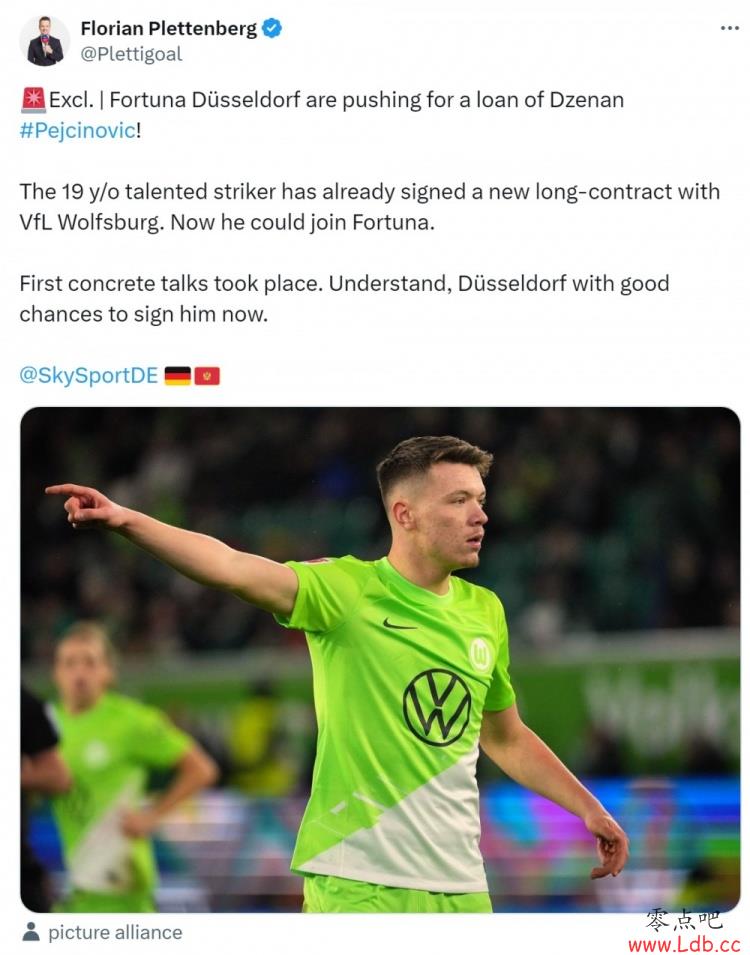Open the @SkySportDE mention
750x955 pixels.
point(88,376)
